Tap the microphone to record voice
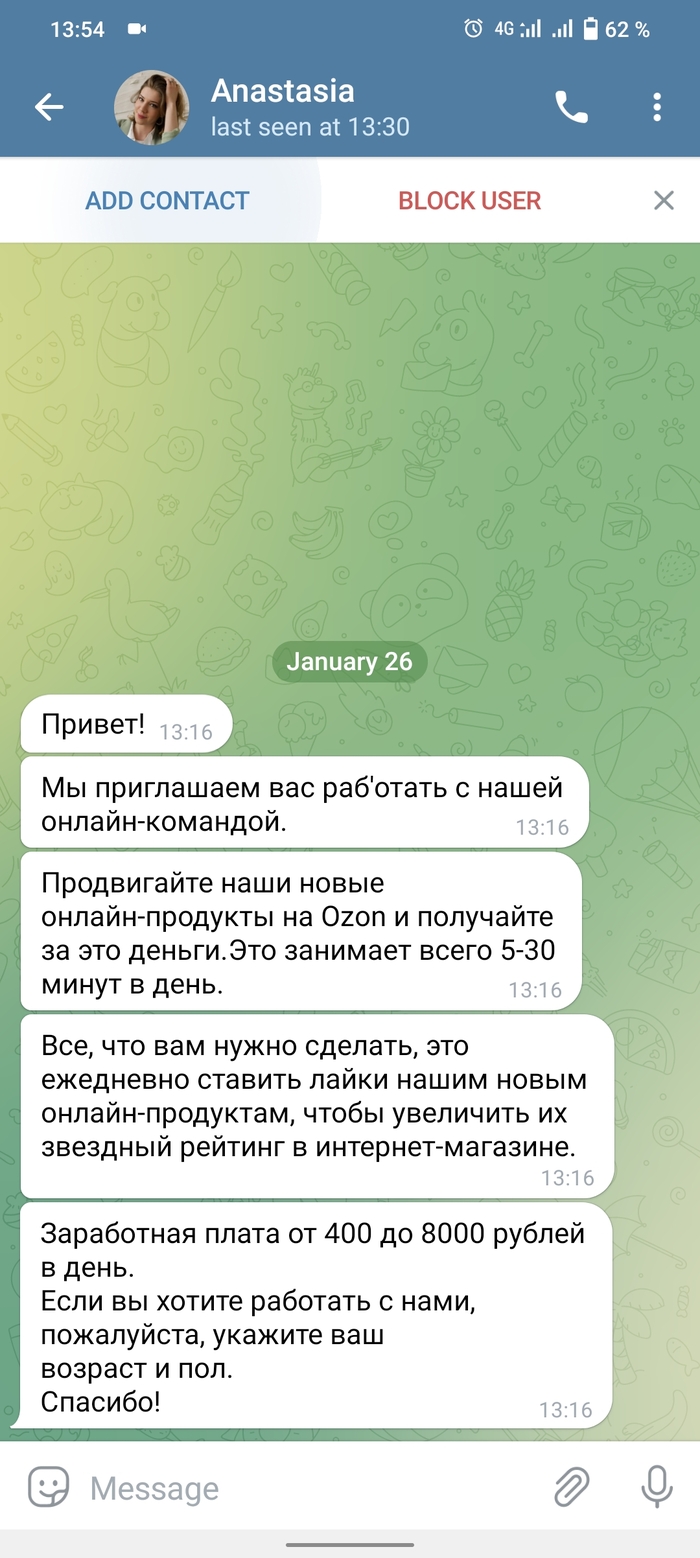Screen dimensions: 700x1558 [x=656, y=1487]
